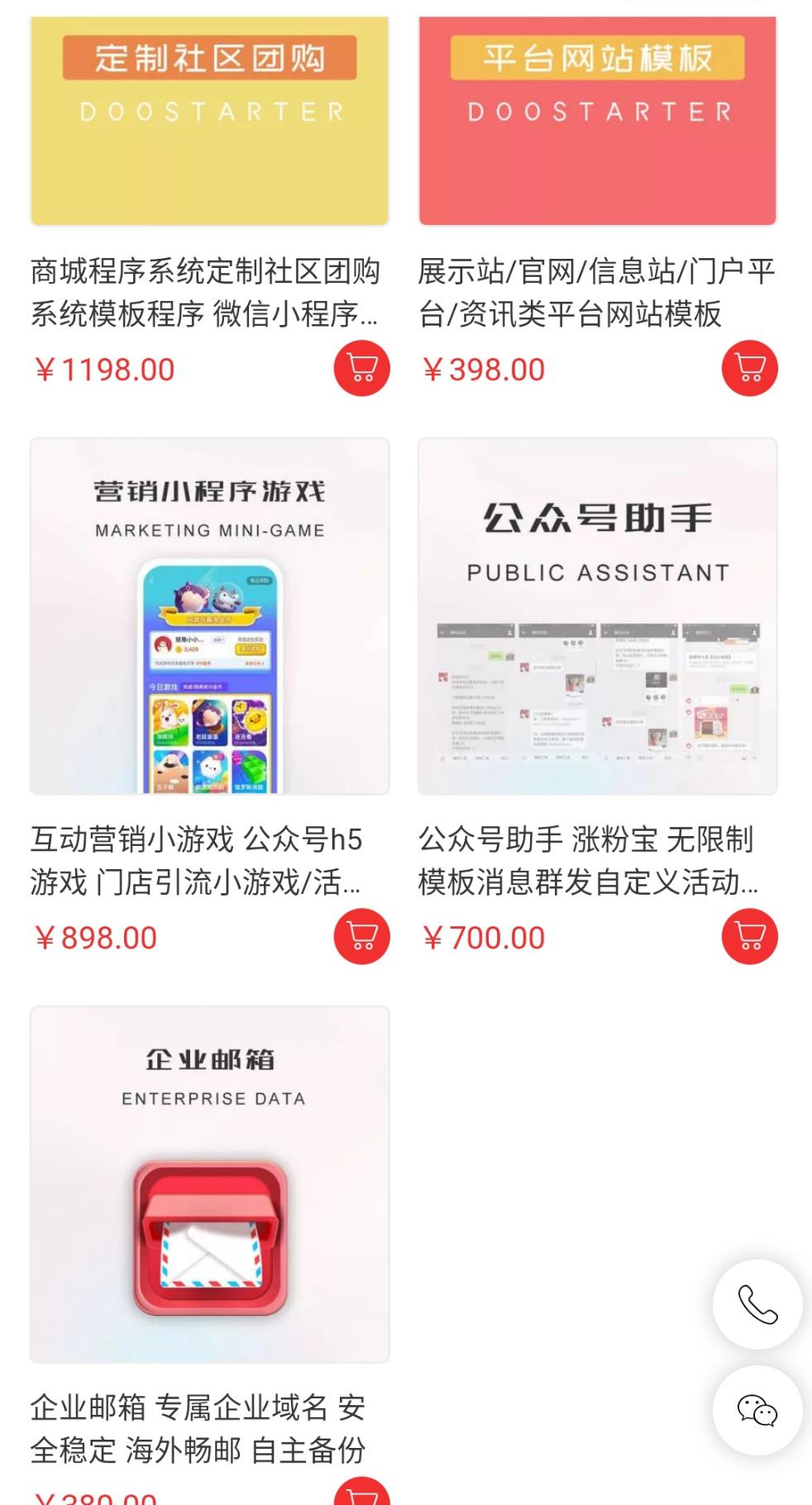Add the ¥898.00 marketing mini-game to cart
The height and width of the screenshot is (1505, 812).
361,936
